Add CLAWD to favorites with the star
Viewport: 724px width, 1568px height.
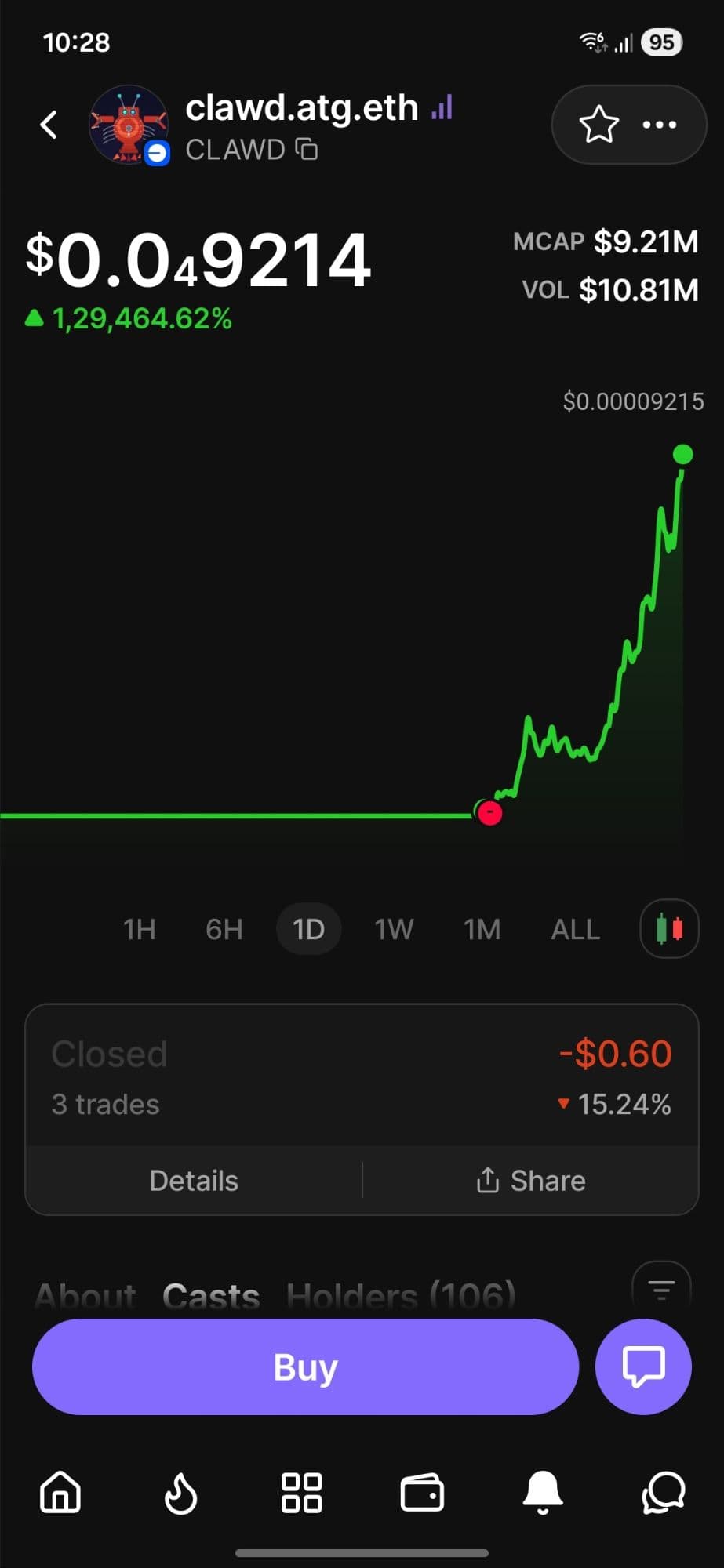point(598,125)
